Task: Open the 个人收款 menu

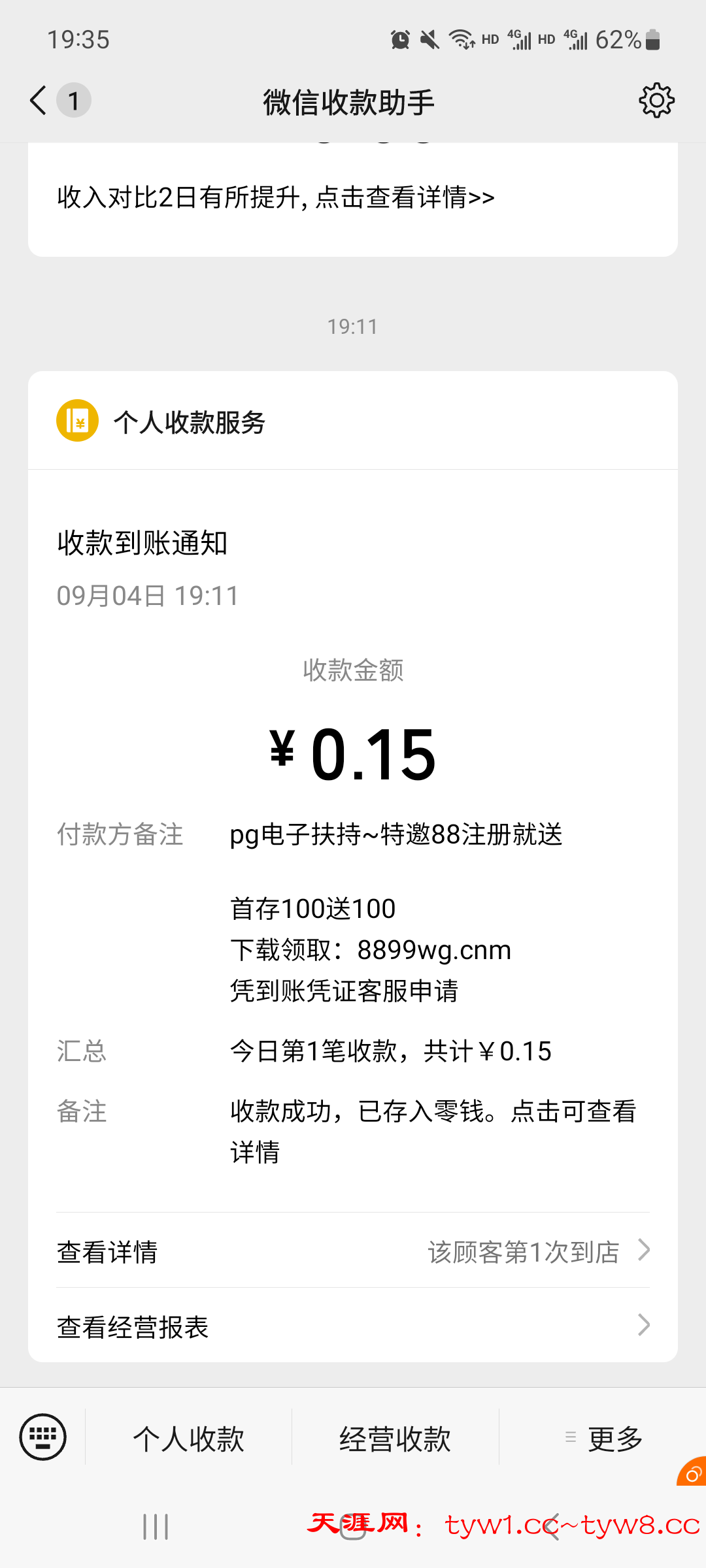Action: point(189,1439)
